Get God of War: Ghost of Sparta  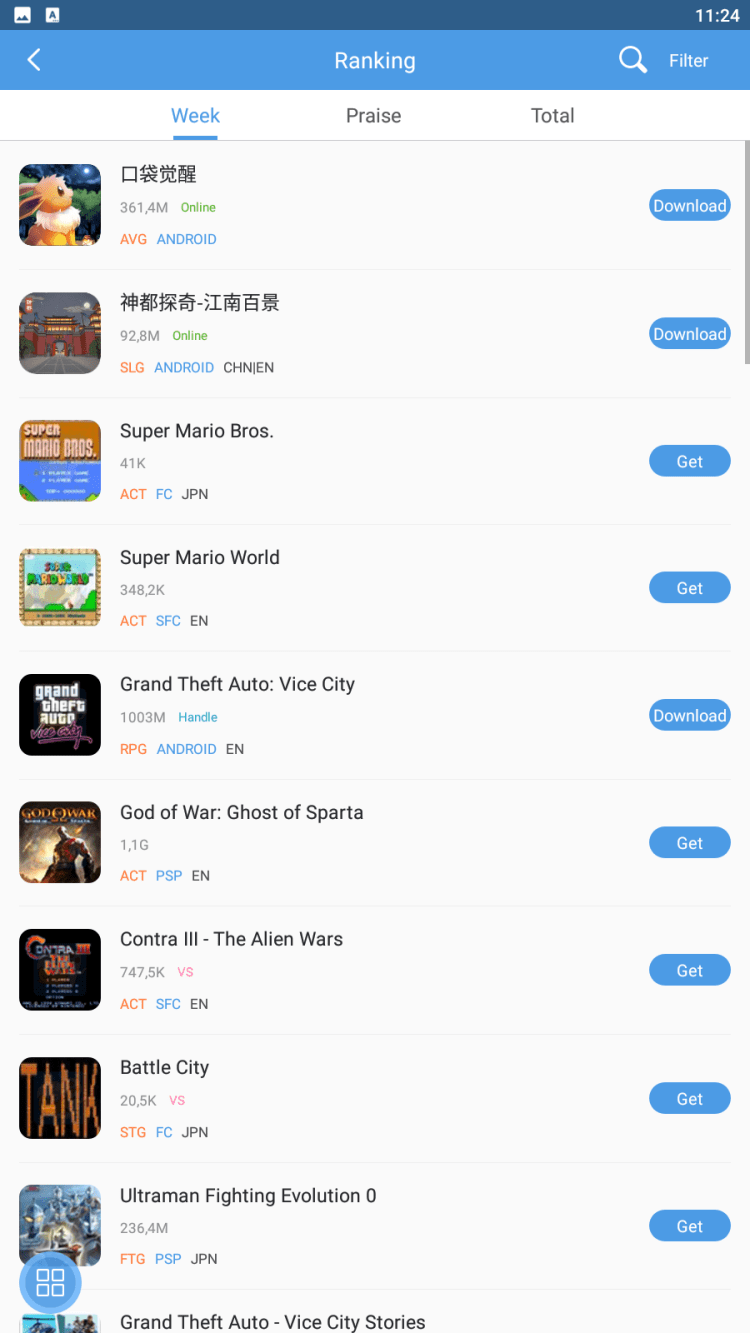[x=689, y=843]
